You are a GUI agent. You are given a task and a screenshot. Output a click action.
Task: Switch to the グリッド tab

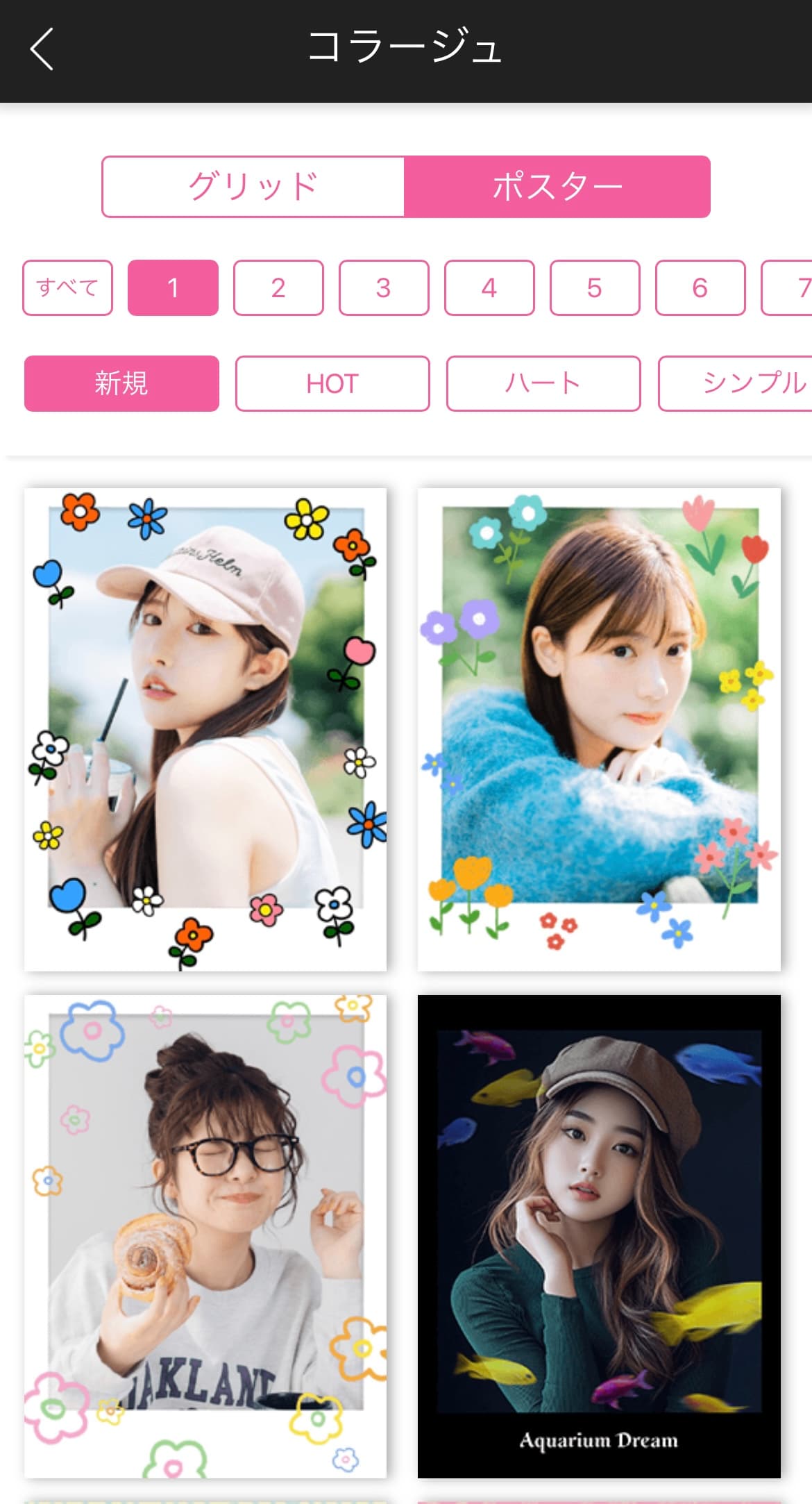click(x=253, y=187)
